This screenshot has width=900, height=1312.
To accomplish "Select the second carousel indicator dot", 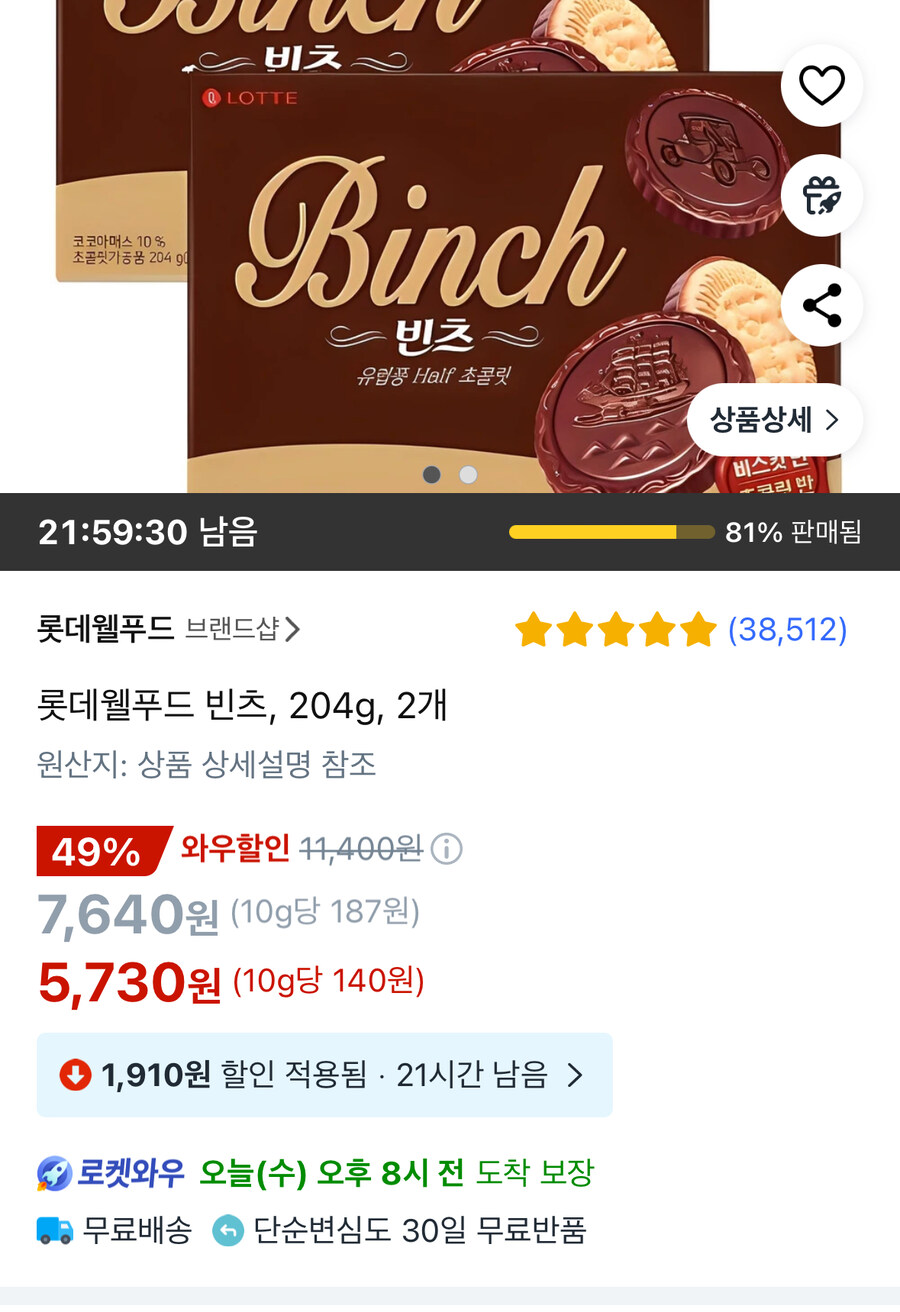I will [x=467, y=475].
